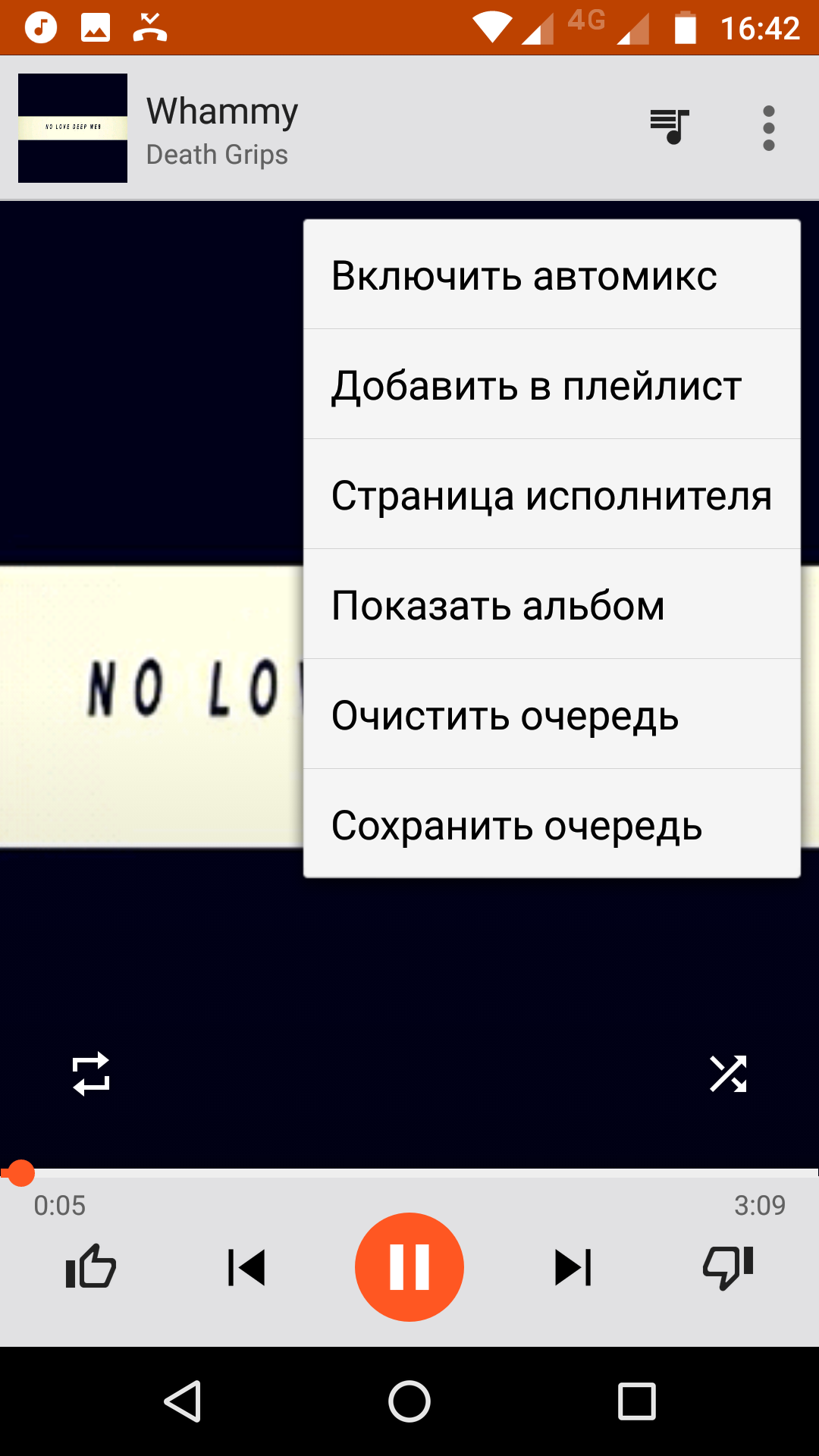Give the song a thumbs up
Screen dimensions: 819x1456
pyautogui.click(x=91, y=1267)
